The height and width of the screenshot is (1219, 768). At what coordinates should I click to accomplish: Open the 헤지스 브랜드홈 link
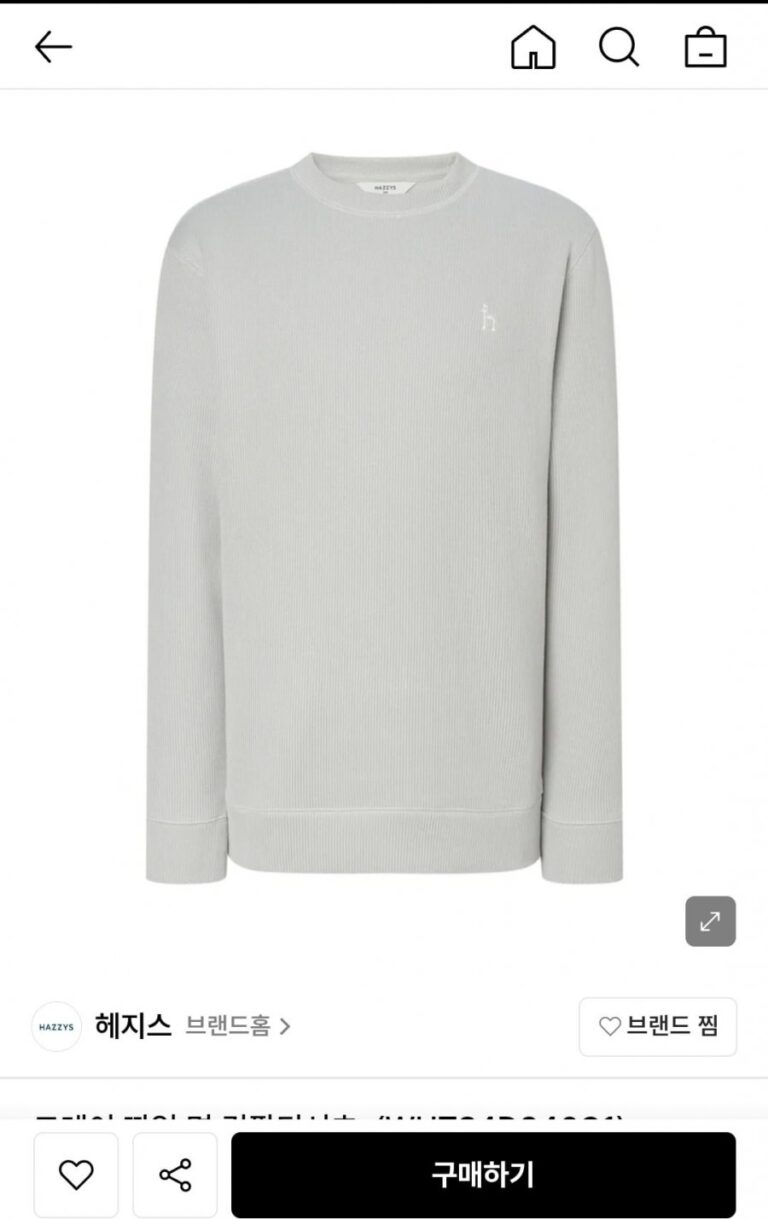pyautogui.click(x=237, y=1026)
